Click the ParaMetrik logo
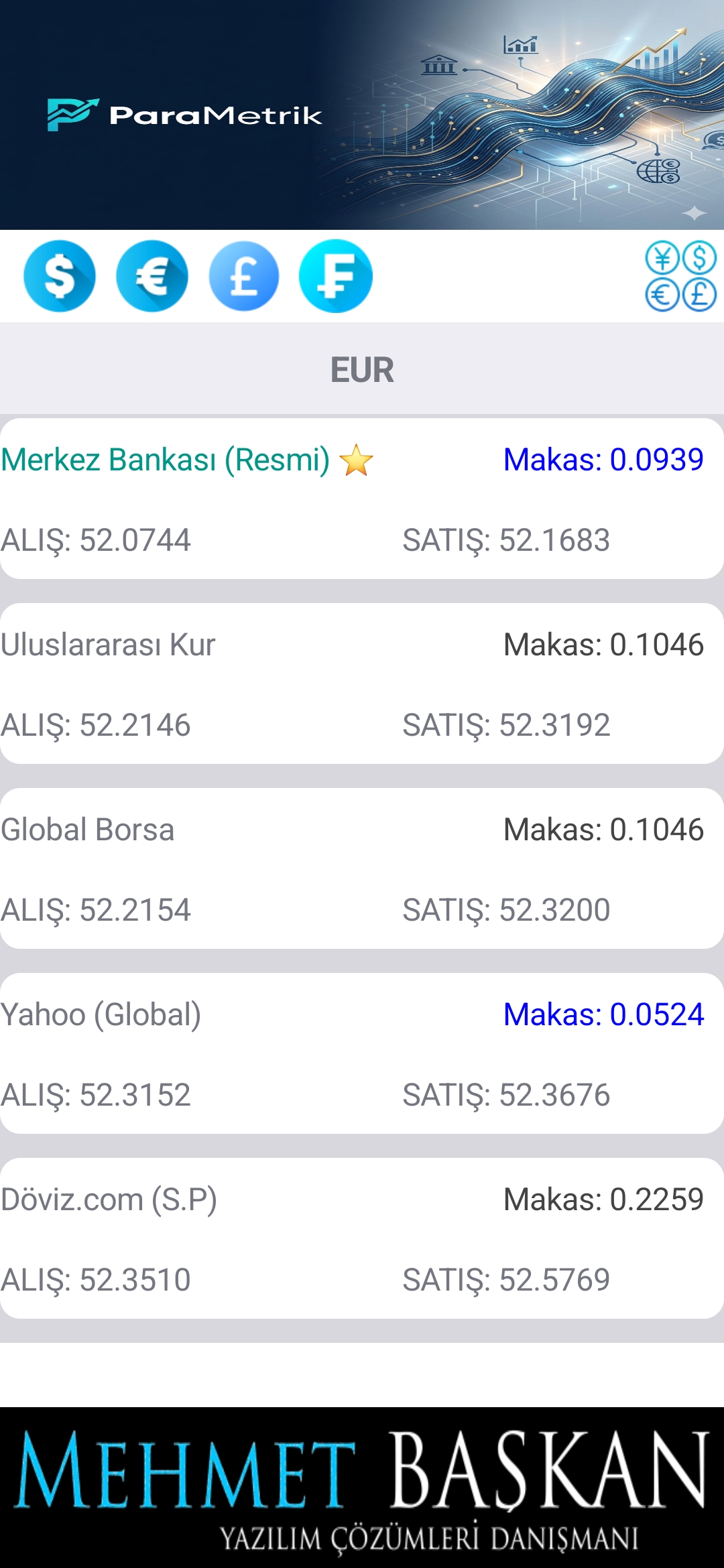This screenshot has height=1568, width=724. pos(184,114)
